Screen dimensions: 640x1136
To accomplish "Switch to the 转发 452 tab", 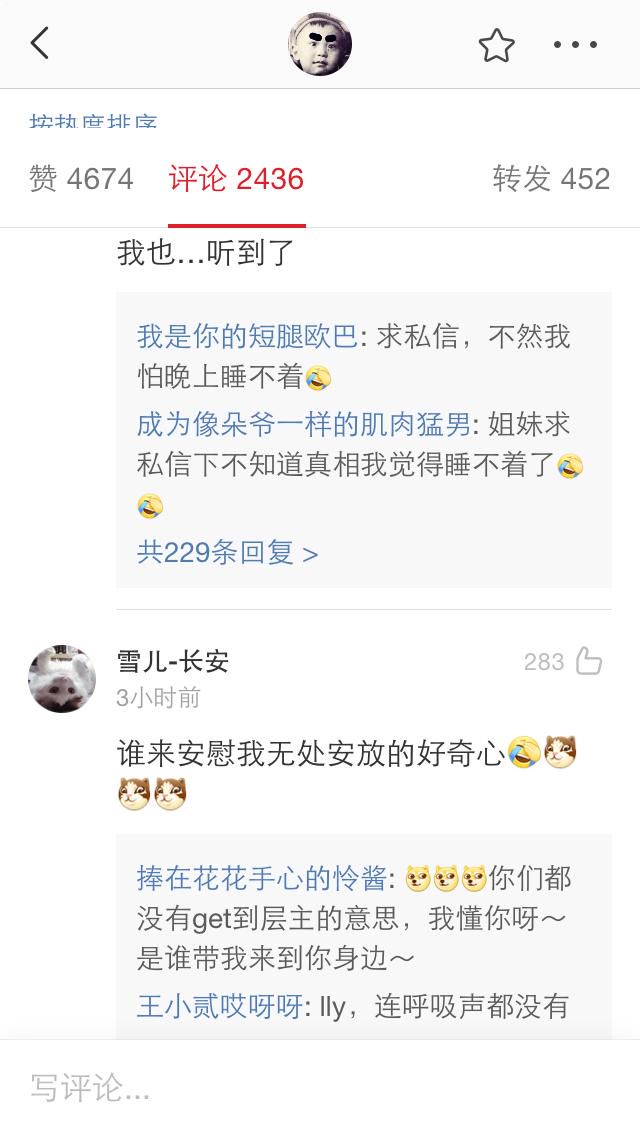I will click(551, 179).
